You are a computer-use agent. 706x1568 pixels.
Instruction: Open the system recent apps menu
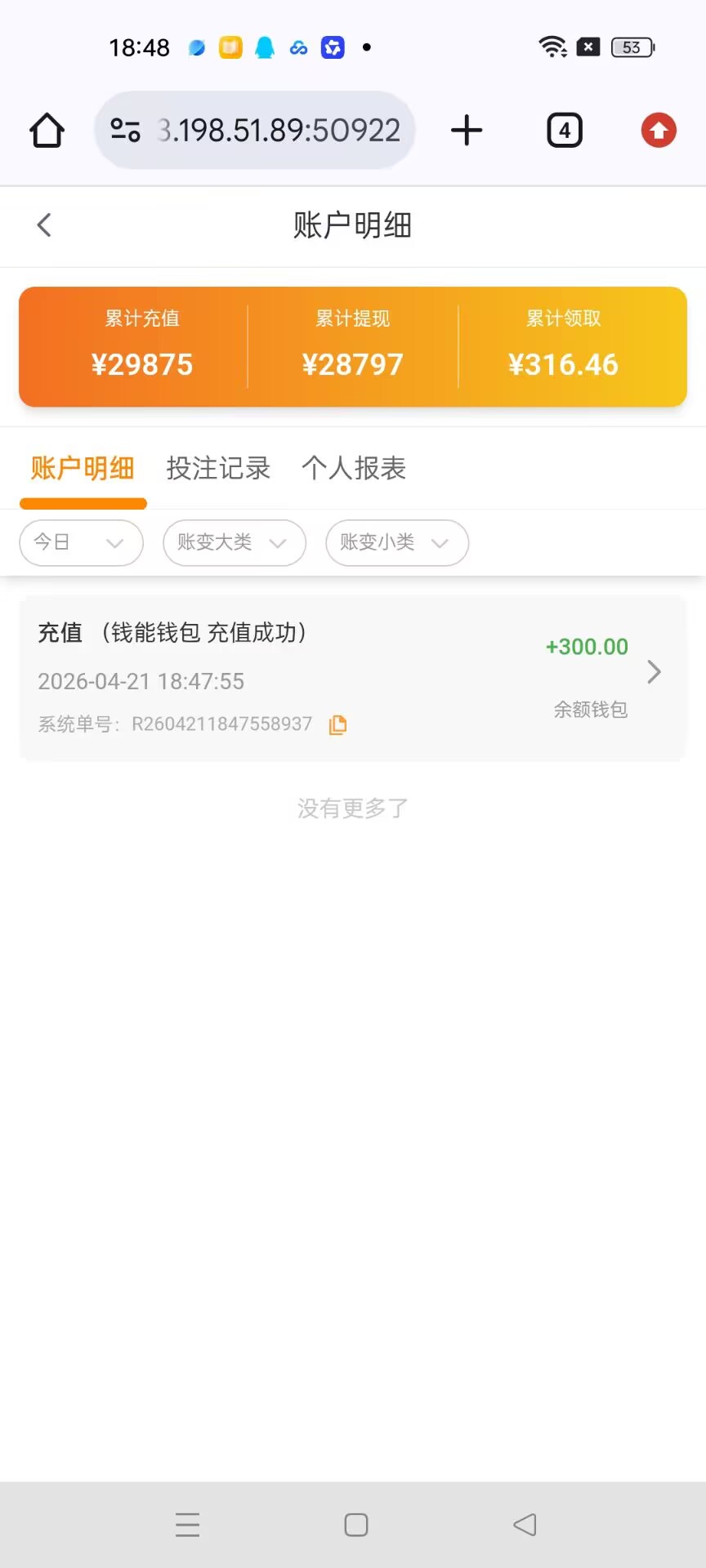[x=187, y=1525]
